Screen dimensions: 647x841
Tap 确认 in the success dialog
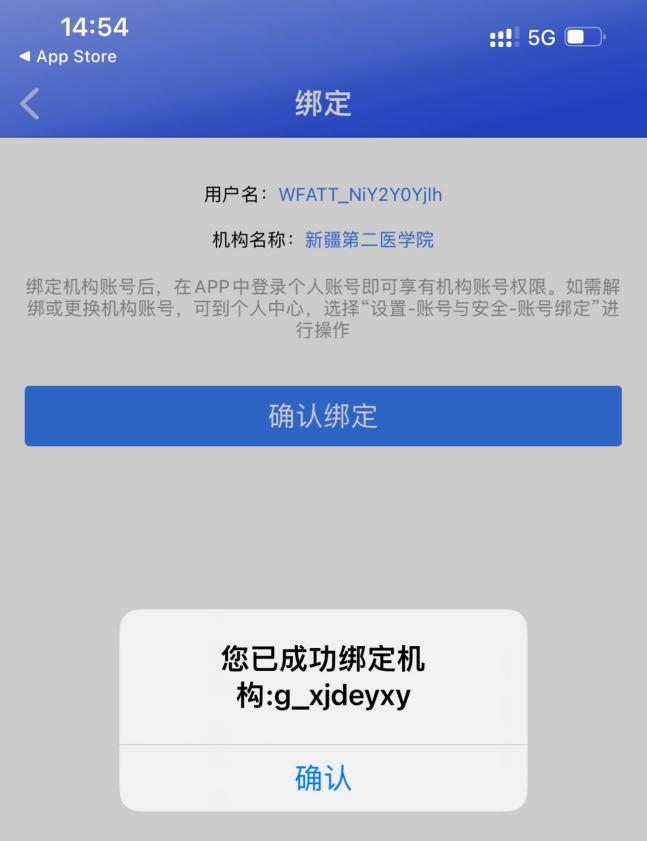[x=323, y=778]
